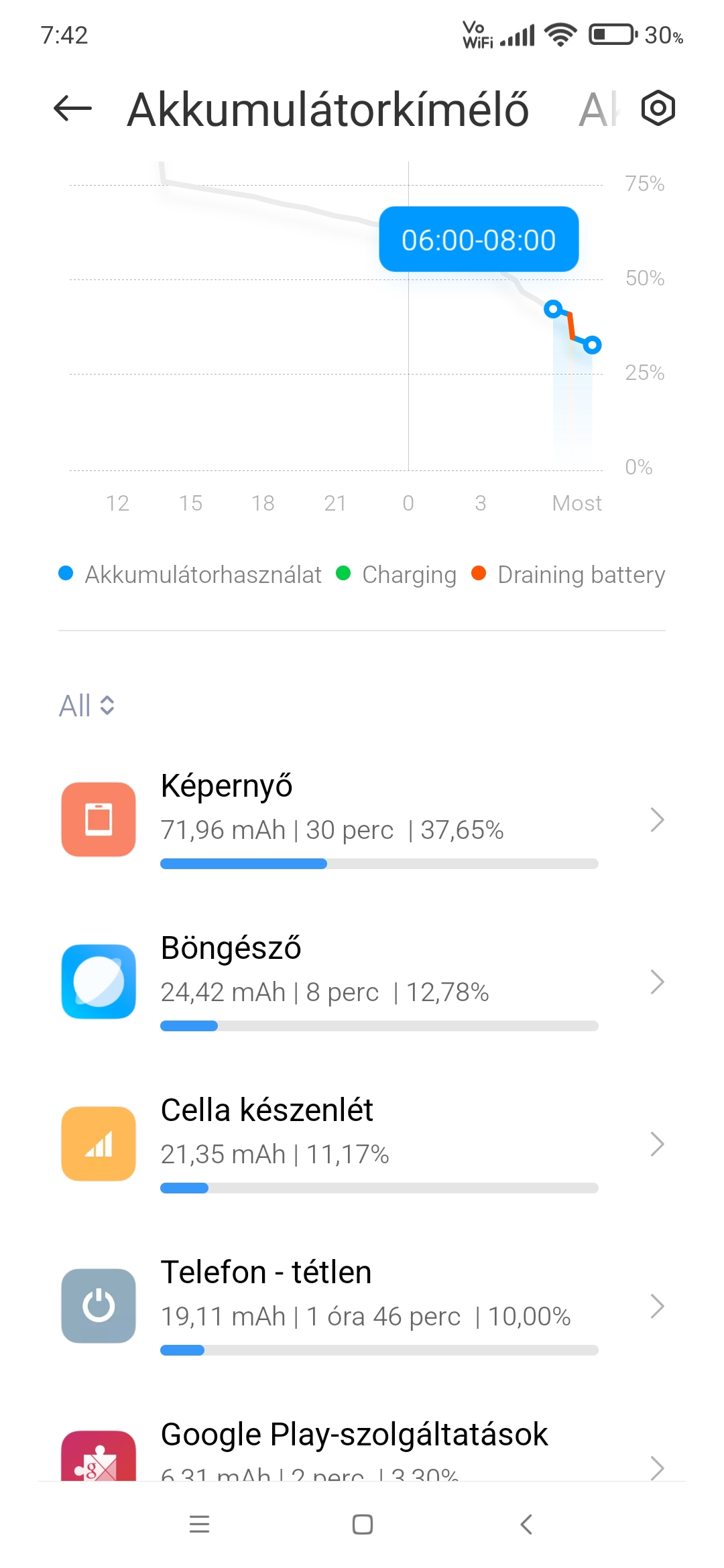The height and width of the screenshot is (1568, 724).
Task: Open the All filter dropdown
Action: (x=87, y=706)
